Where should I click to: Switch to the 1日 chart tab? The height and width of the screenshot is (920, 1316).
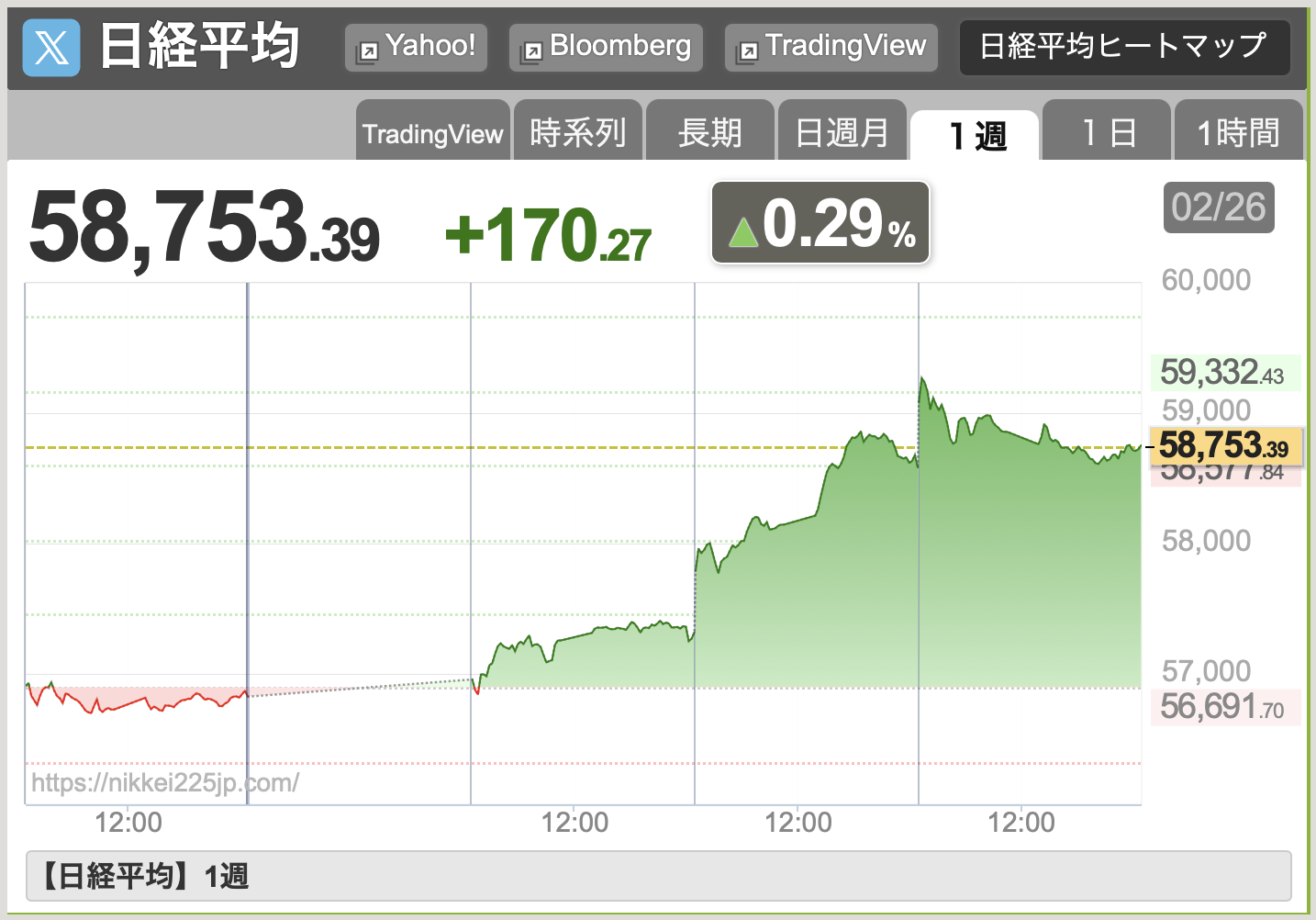click(1107, 133)
